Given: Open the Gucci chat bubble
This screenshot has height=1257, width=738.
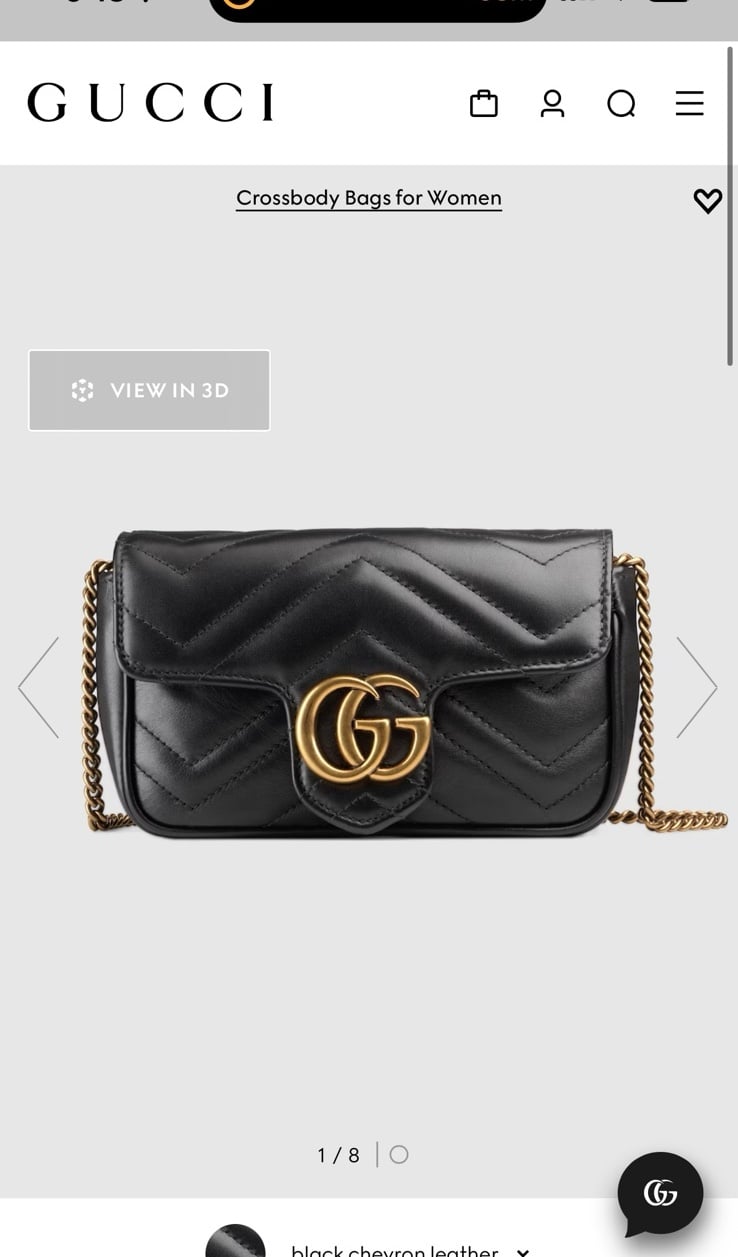Looking at the screenshot, I should coord(660,1194).
